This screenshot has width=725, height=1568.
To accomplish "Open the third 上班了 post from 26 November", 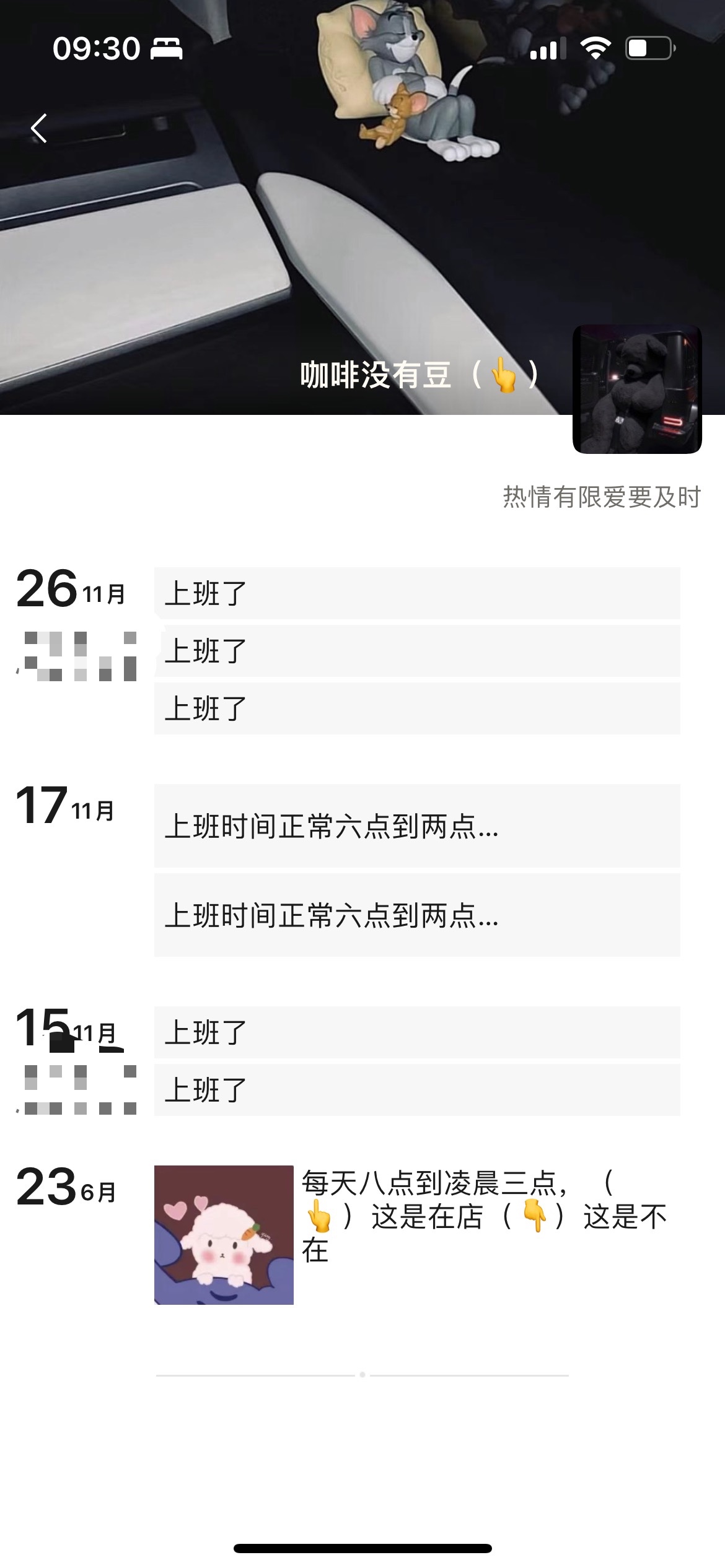I will pos(416,708).
